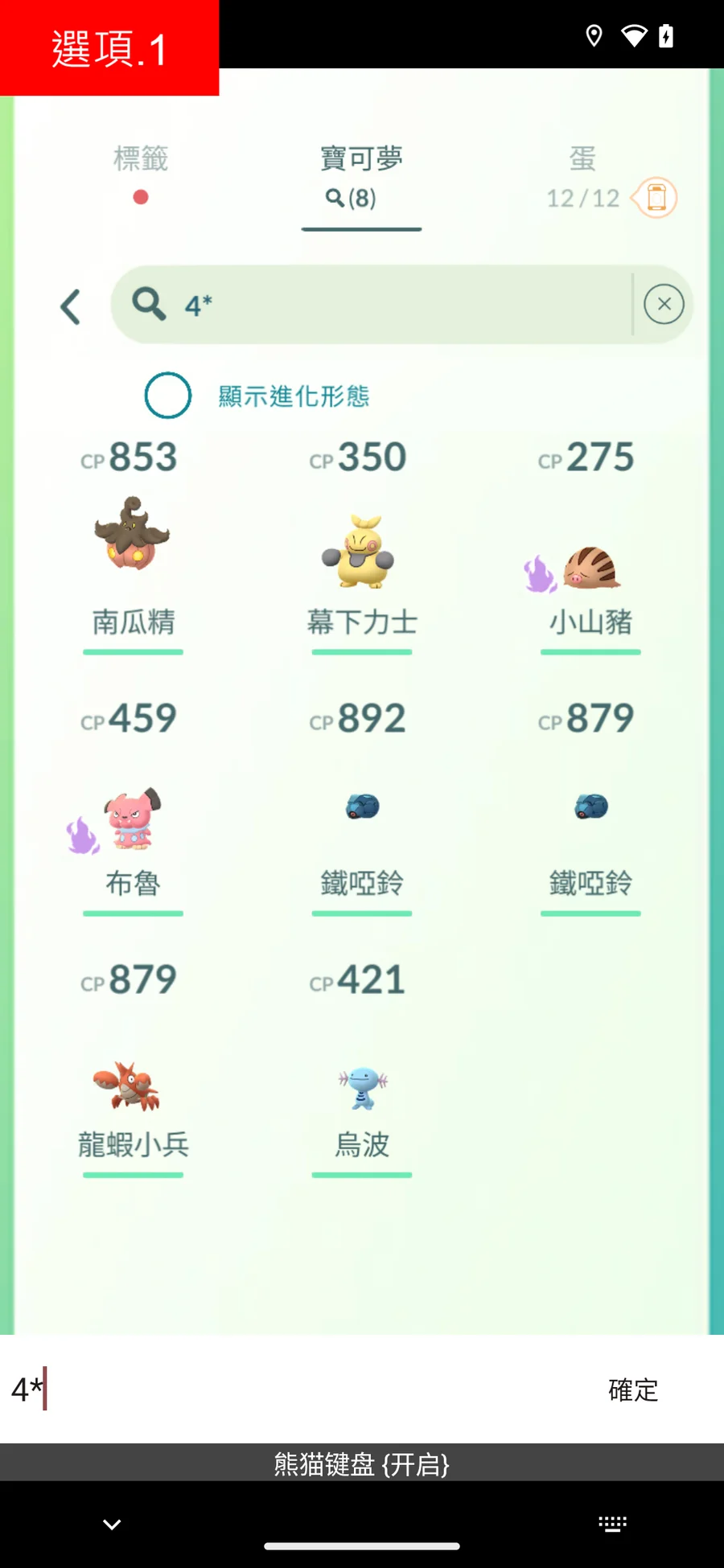This screenshot has width=724, height=1568.
Task: Select 龍蝦小兵 with CP 879
Action: (x=133, y=1086)
